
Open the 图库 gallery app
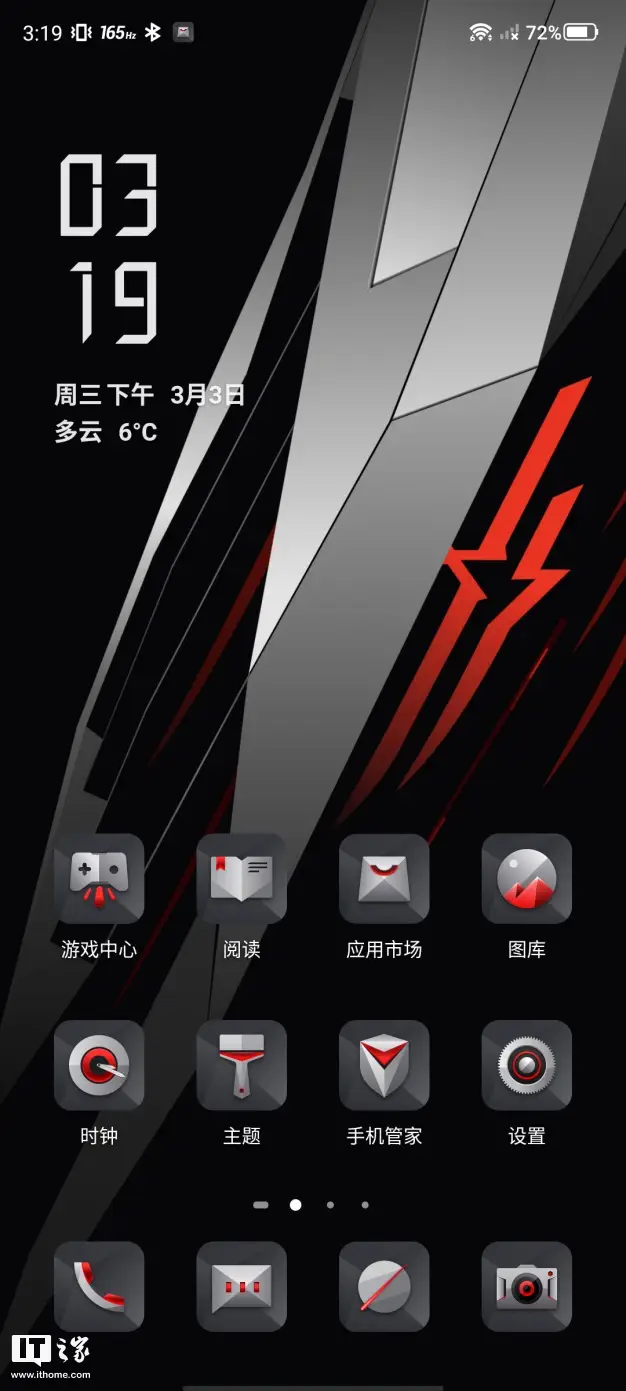click(x=527, y=878)
